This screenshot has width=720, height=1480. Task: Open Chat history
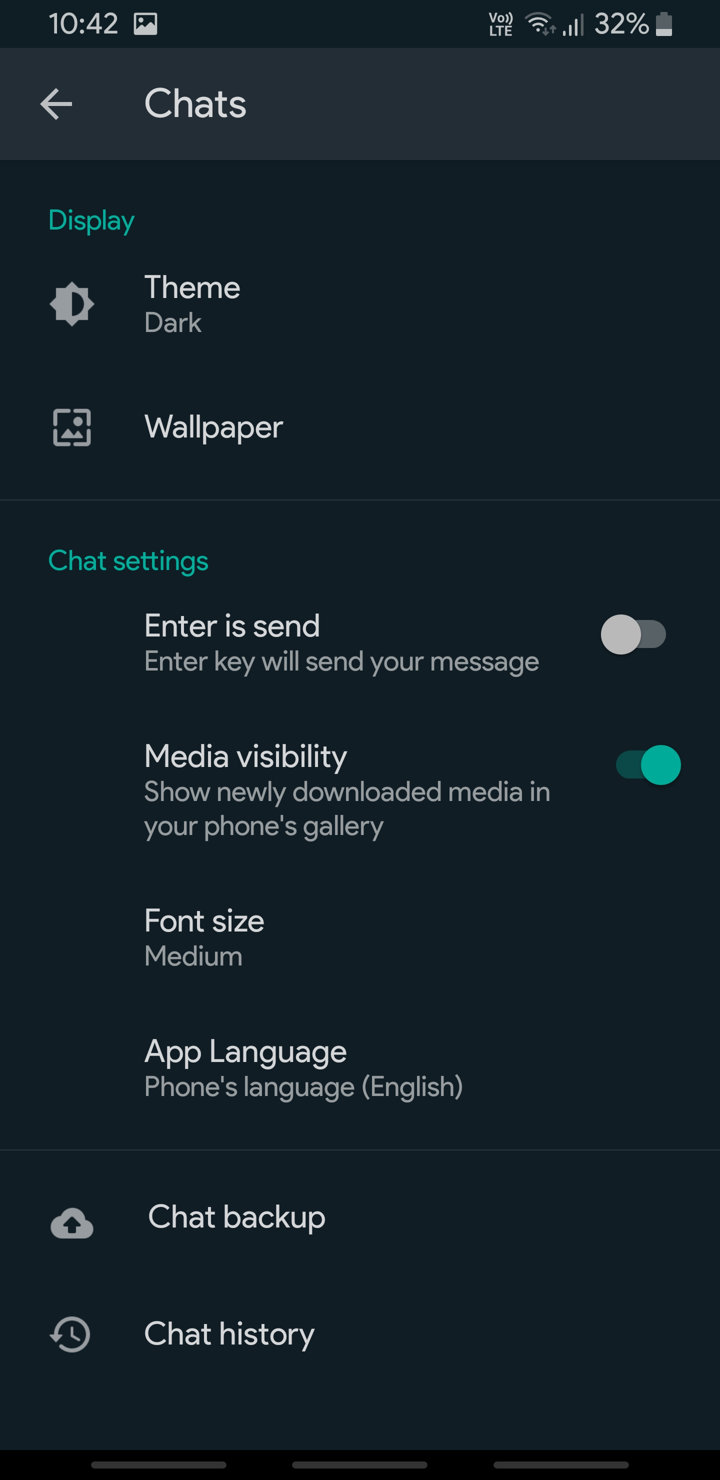pos(360,1334)
